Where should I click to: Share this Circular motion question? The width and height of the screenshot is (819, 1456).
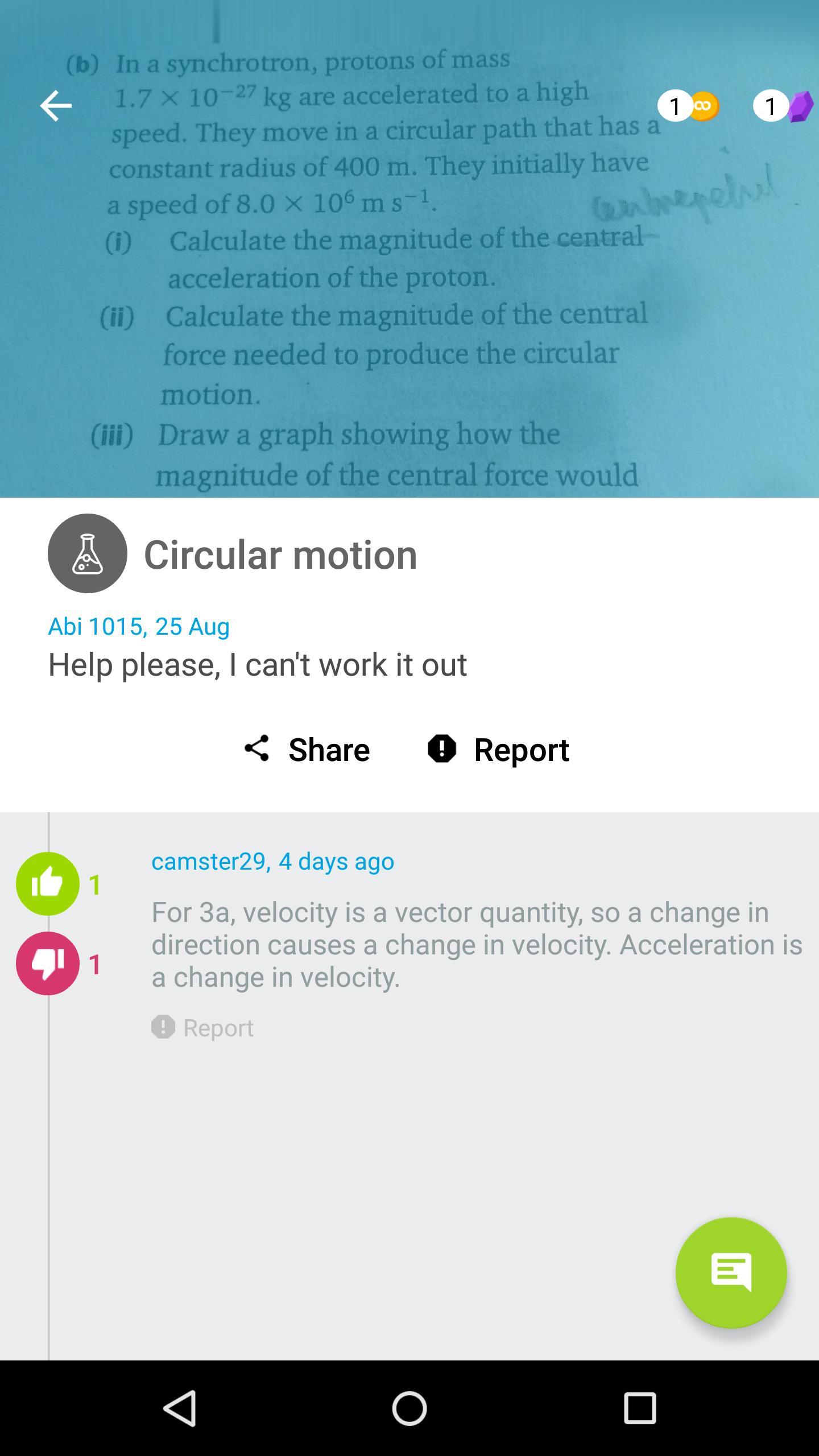307,749
